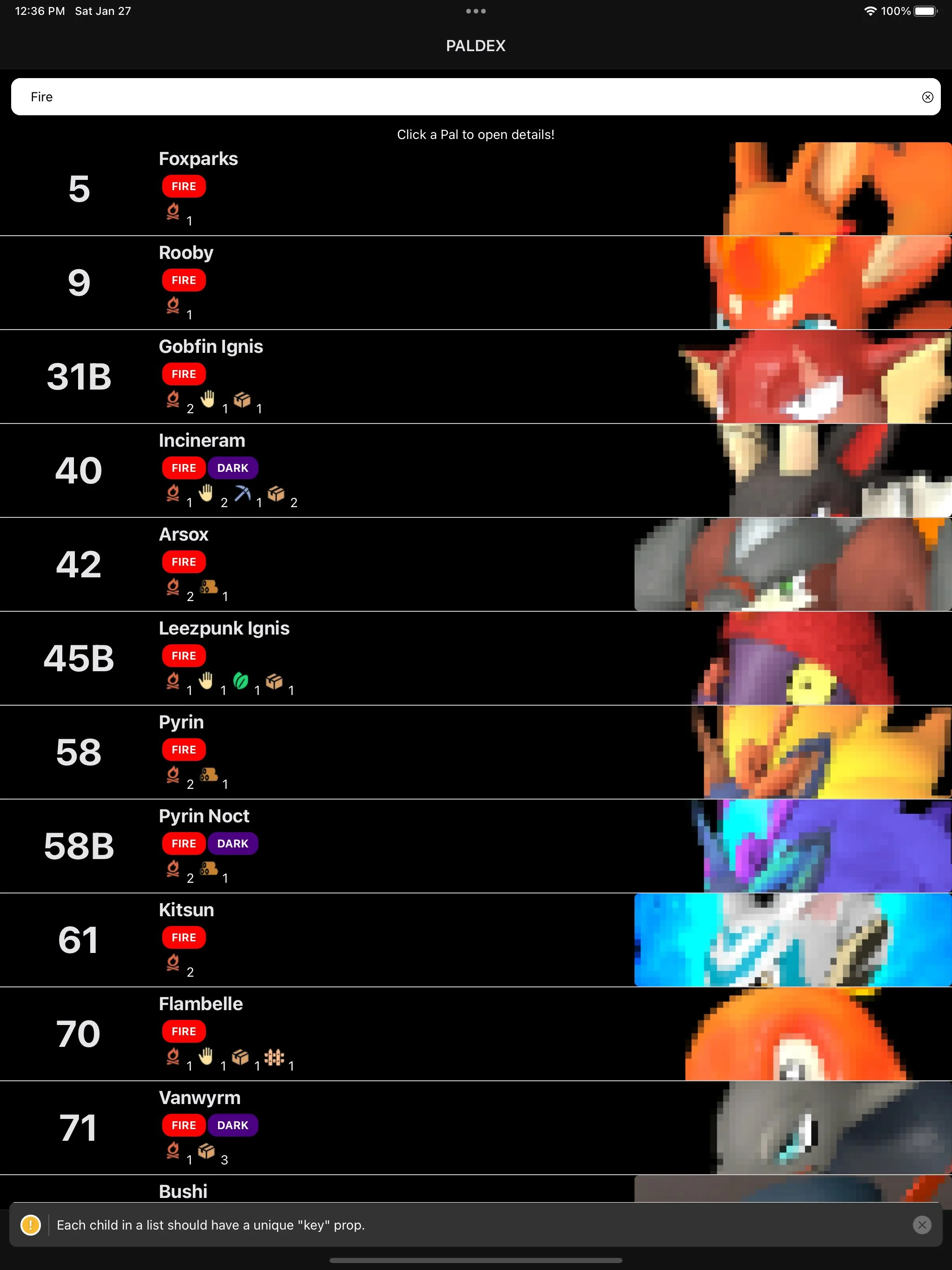Screen dimensions: 952x1270
Task: Clear the search text
Action: (x=927, y=97)
